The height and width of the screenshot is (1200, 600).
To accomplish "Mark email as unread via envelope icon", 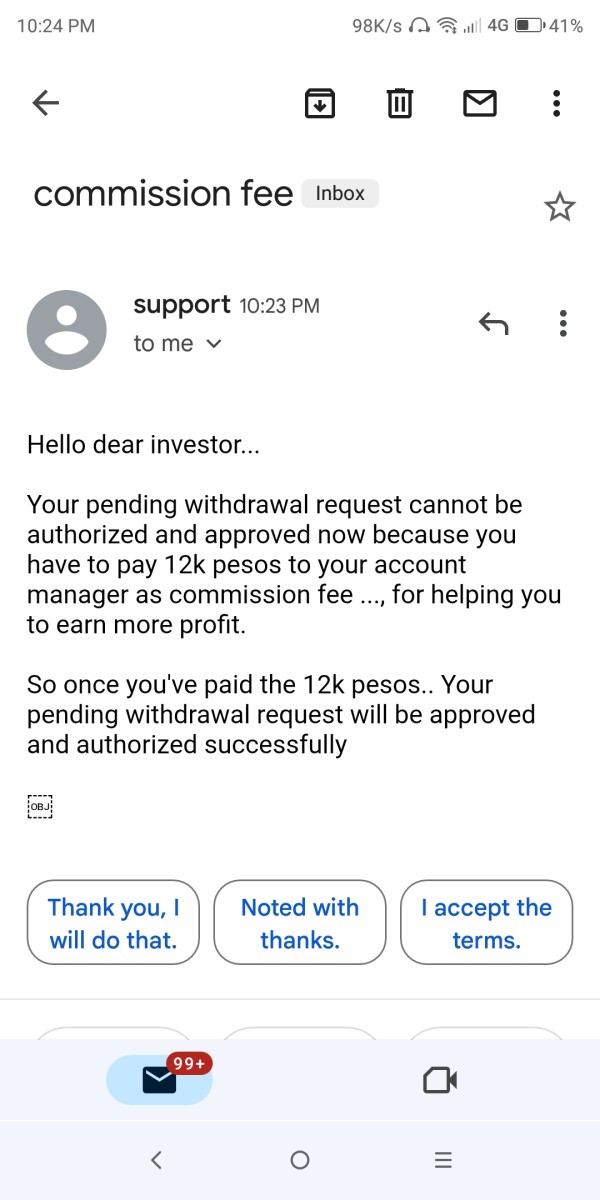I will 480,102.
